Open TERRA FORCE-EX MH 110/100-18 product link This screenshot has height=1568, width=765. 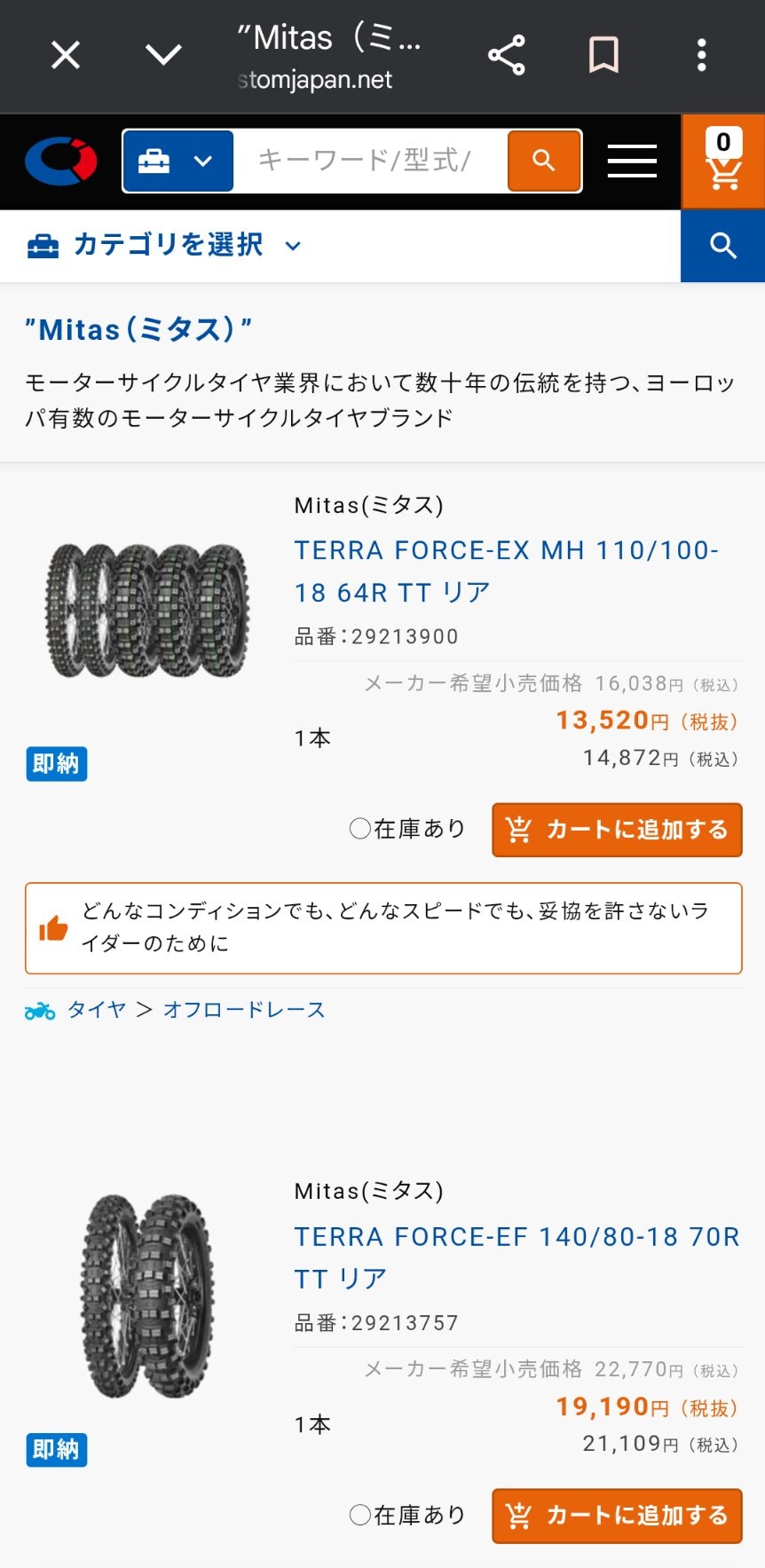pos(506,571)
